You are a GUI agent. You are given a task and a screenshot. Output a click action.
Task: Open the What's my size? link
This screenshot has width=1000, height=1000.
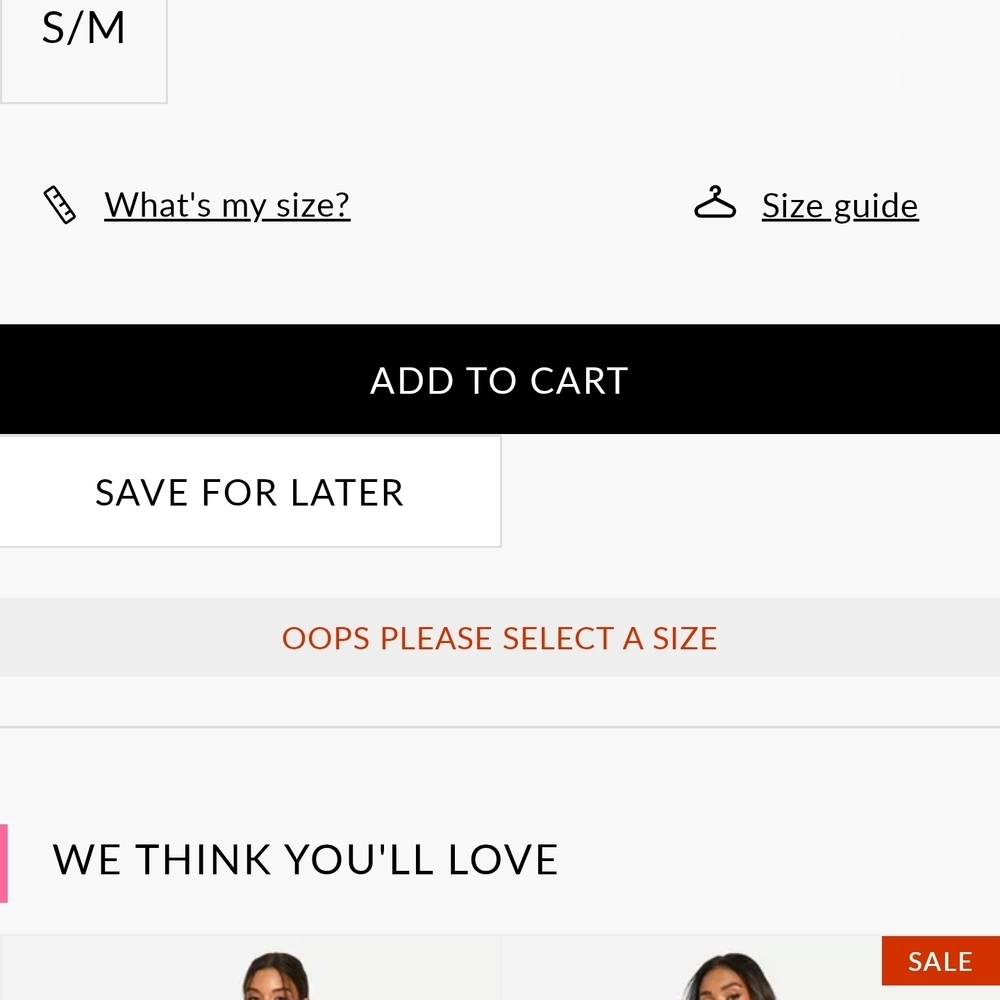point(227,205)
